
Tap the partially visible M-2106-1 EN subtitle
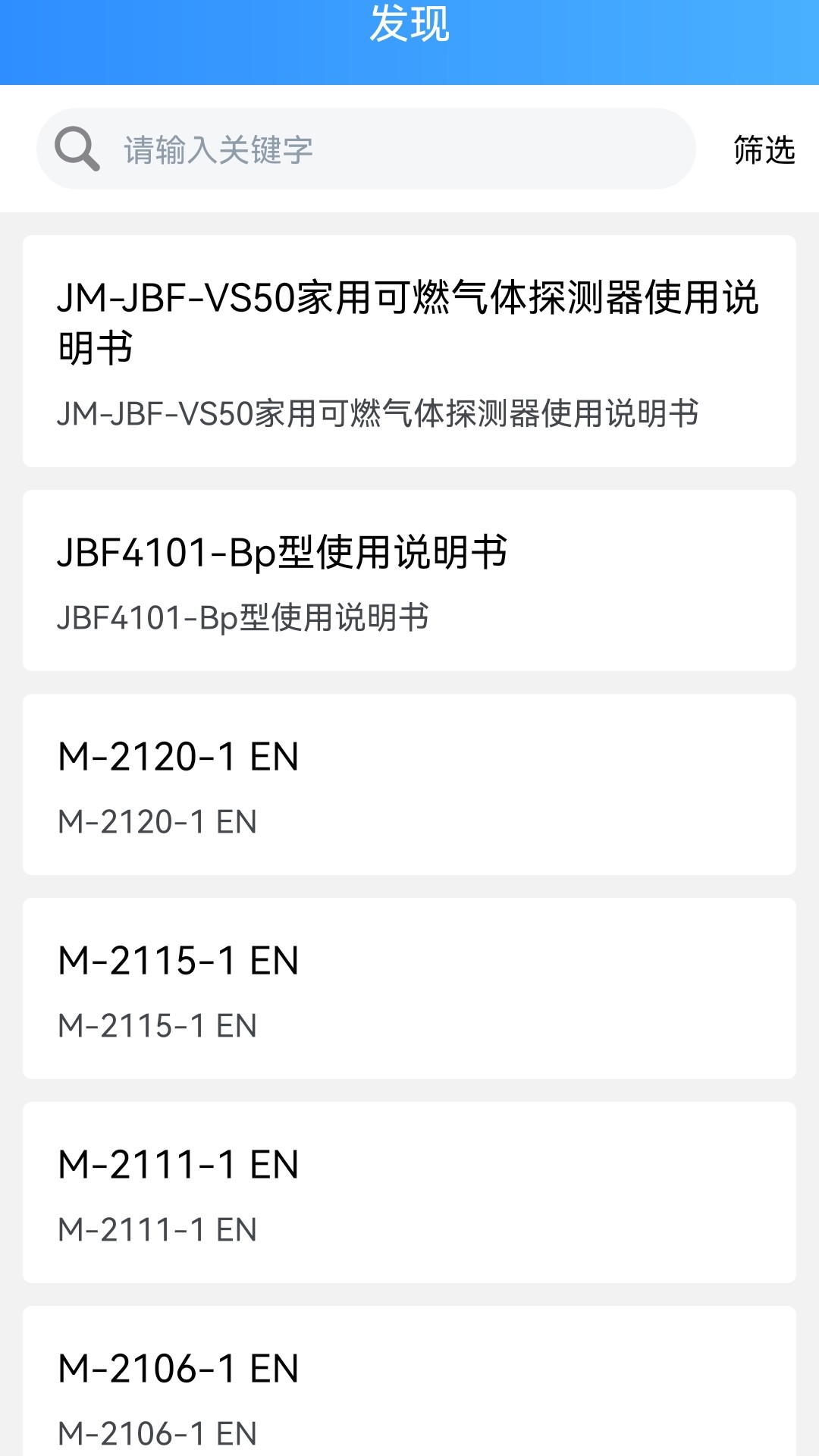pyautogui.click(x=157, y=1432)
